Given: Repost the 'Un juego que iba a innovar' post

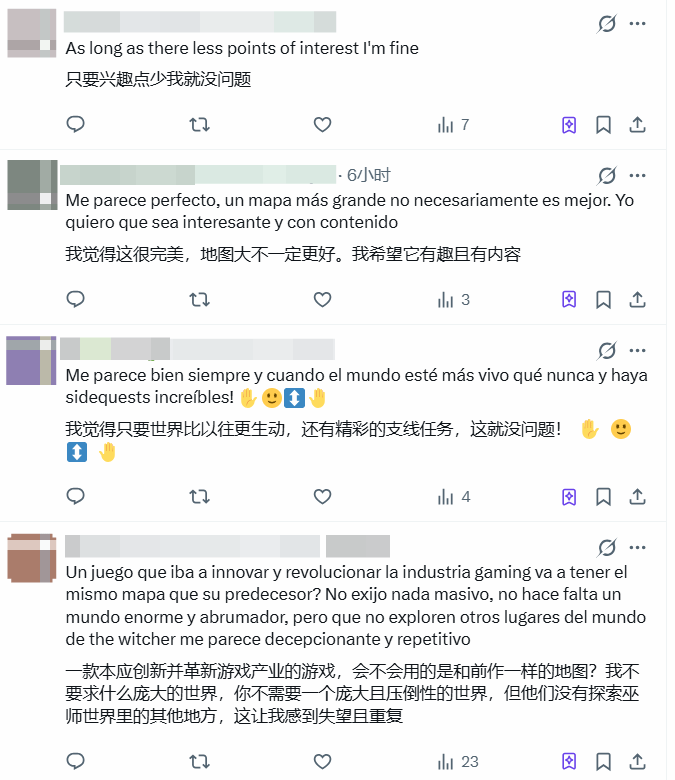Looking at the screenshot, I should 199,761.
